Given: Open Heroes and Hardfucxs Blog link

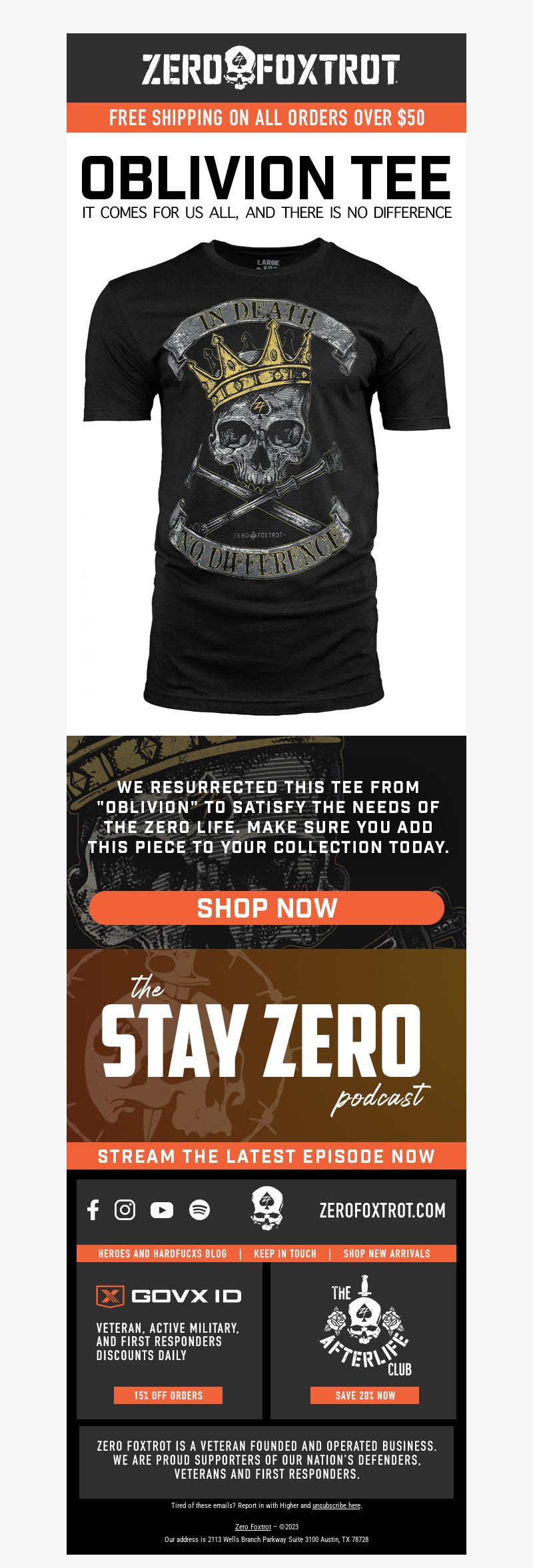Looking at the screenshot, I should click(162, 1253).
